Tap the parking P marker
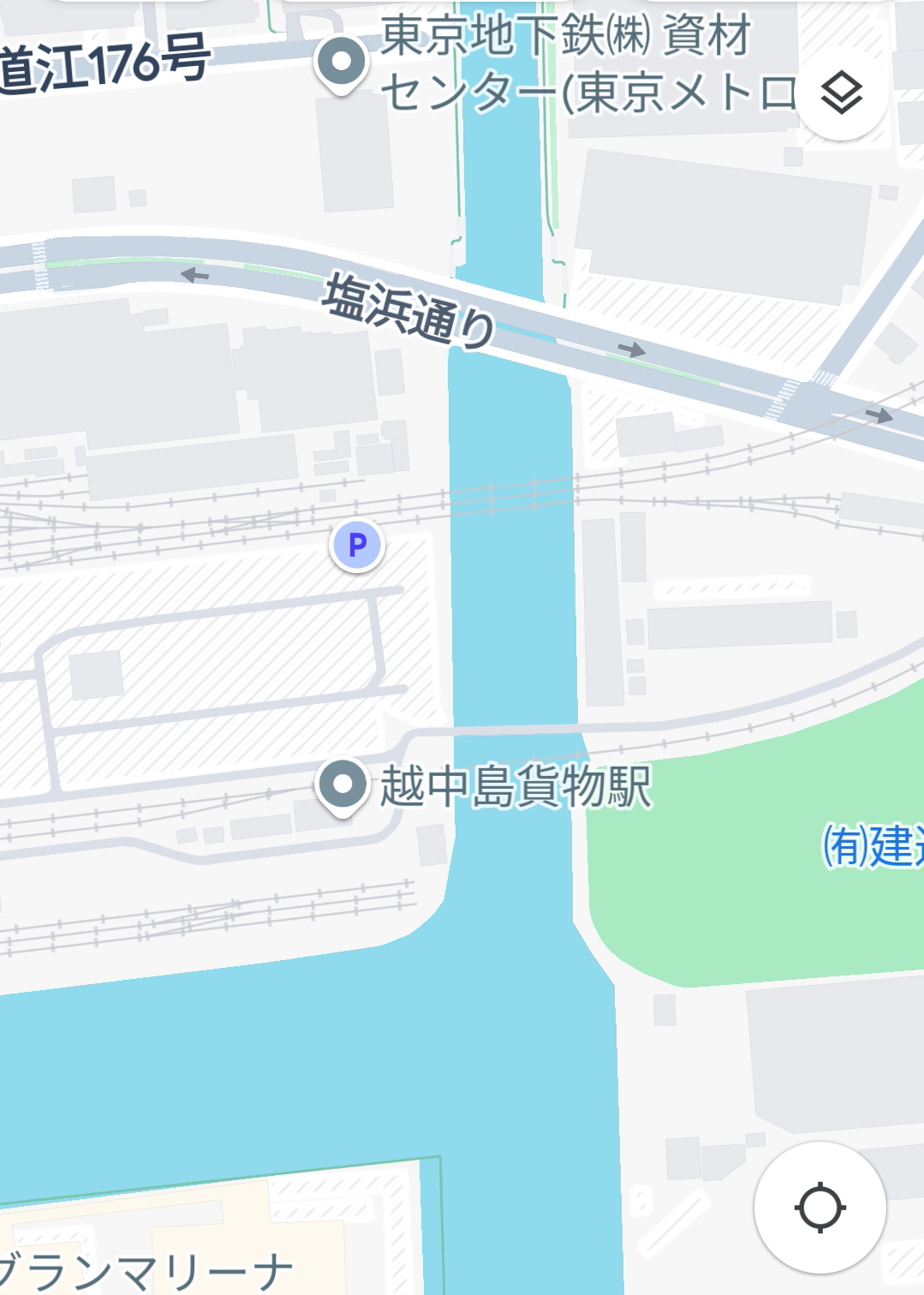924x1295 pixels. coord(357,545)
